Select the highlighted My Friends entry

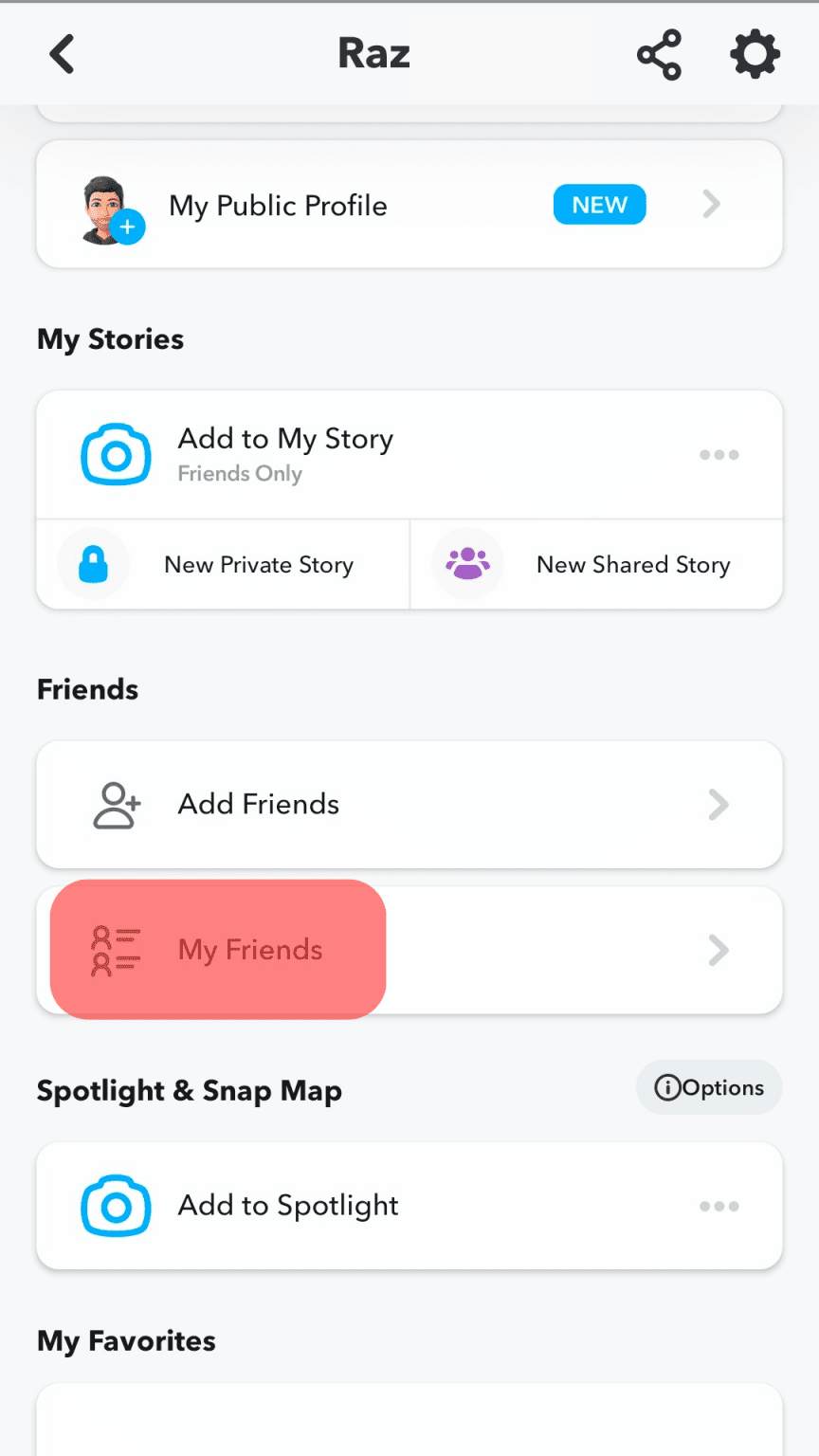click(217, 949)
